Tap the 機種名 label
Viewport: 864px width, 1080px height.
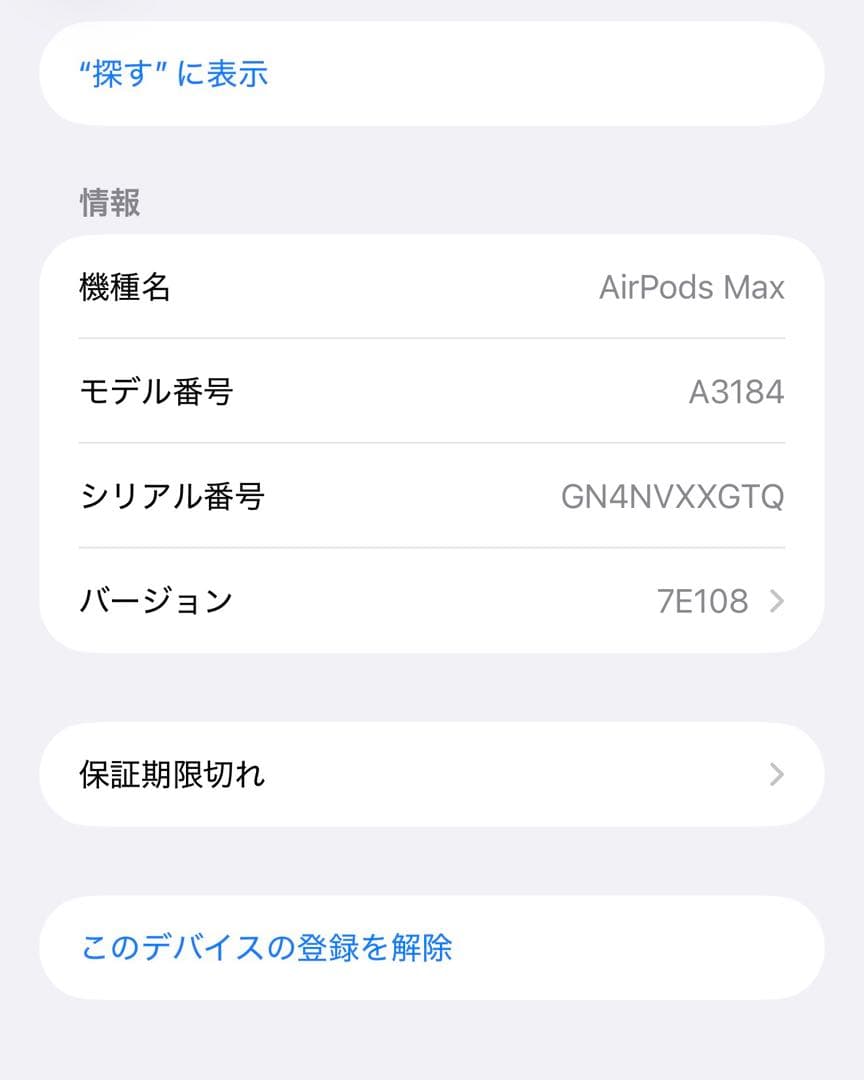point(124,288)
